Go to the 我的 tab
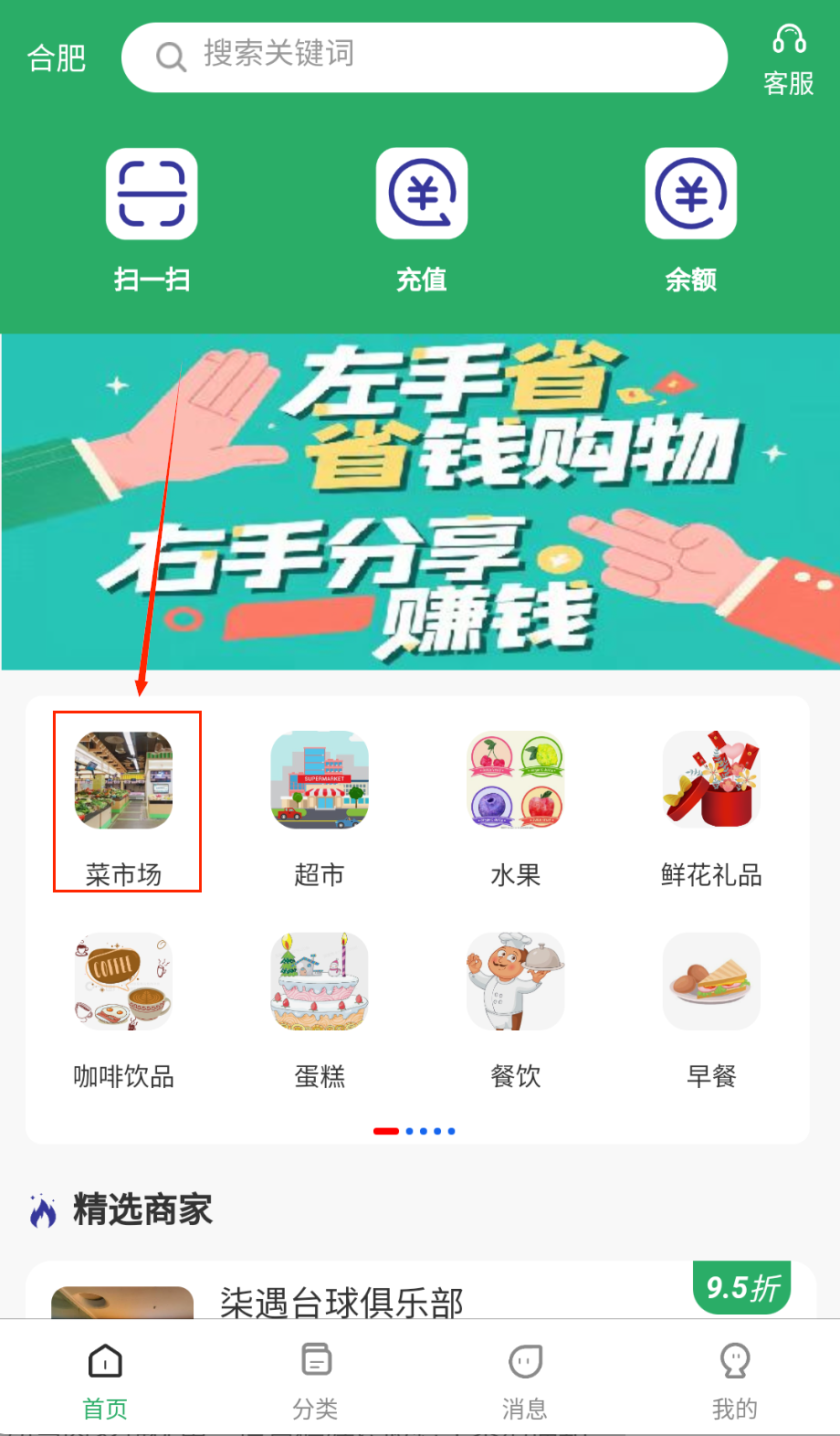Image resolution: width=840 pixels, height=1436 pixels. point(735,1379)
